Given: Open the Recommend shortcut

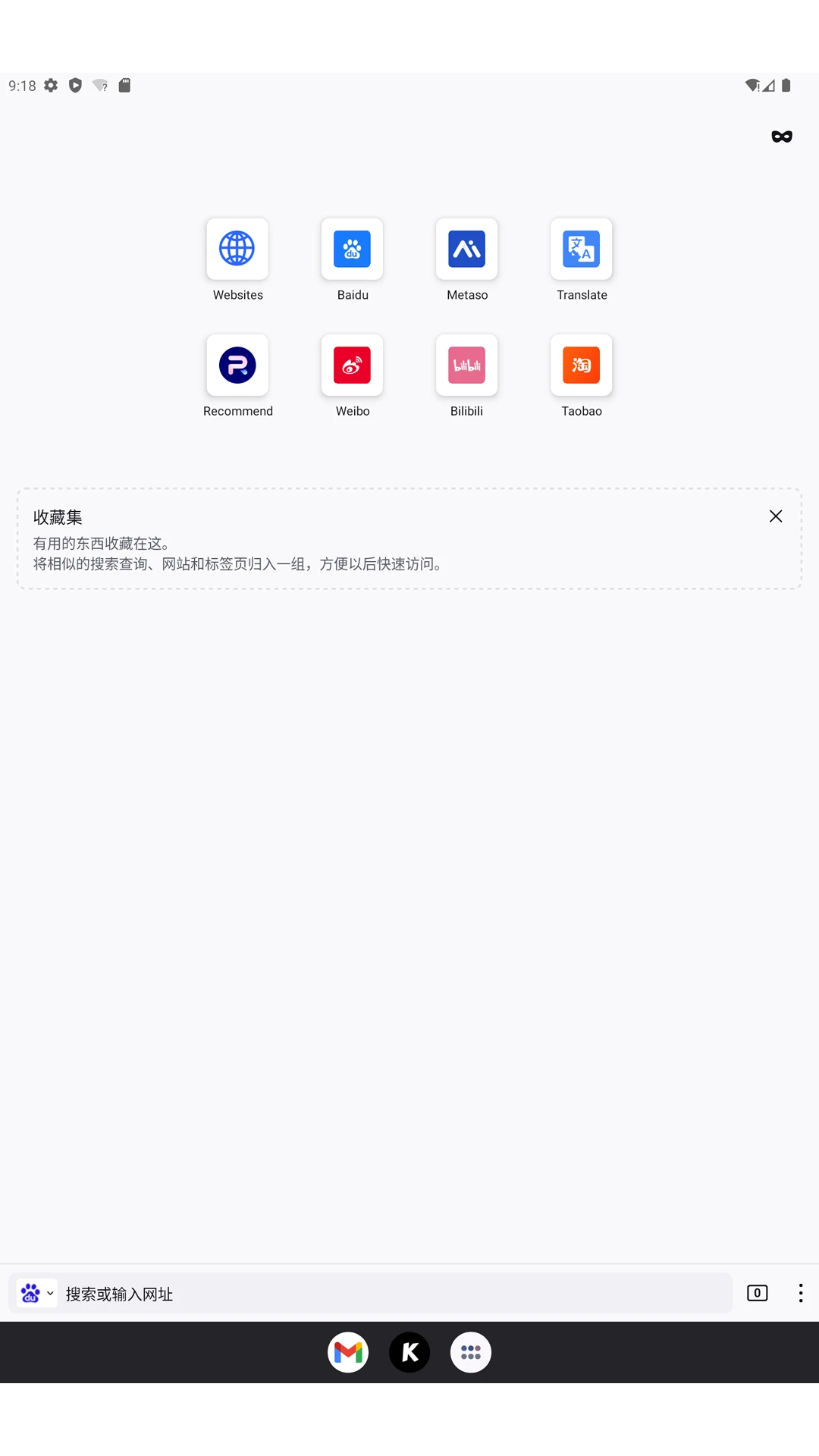Looking at the screenshot, I should point(237,366).
